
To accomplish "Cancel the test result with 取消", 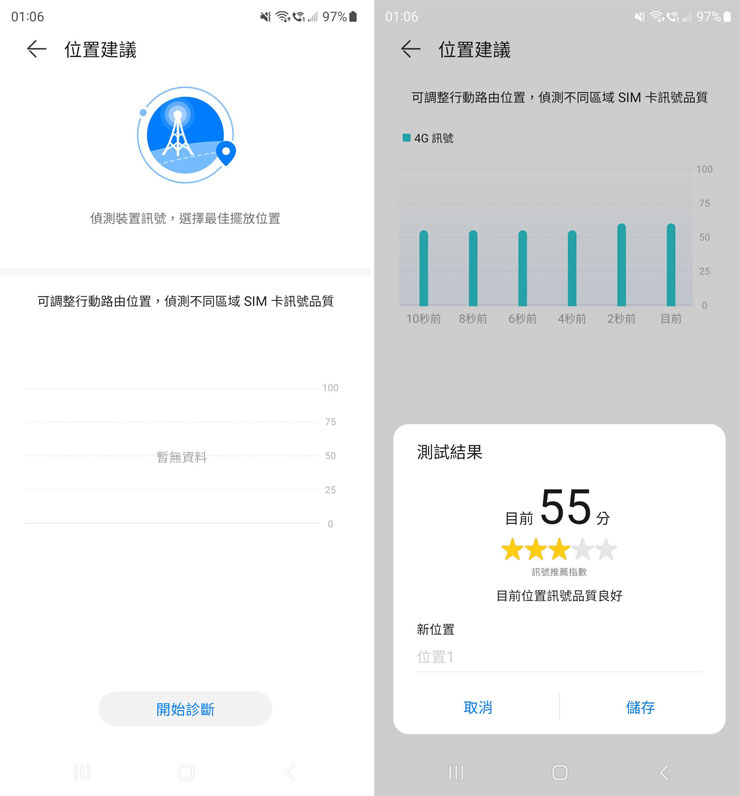I will (x=478, y=707).
